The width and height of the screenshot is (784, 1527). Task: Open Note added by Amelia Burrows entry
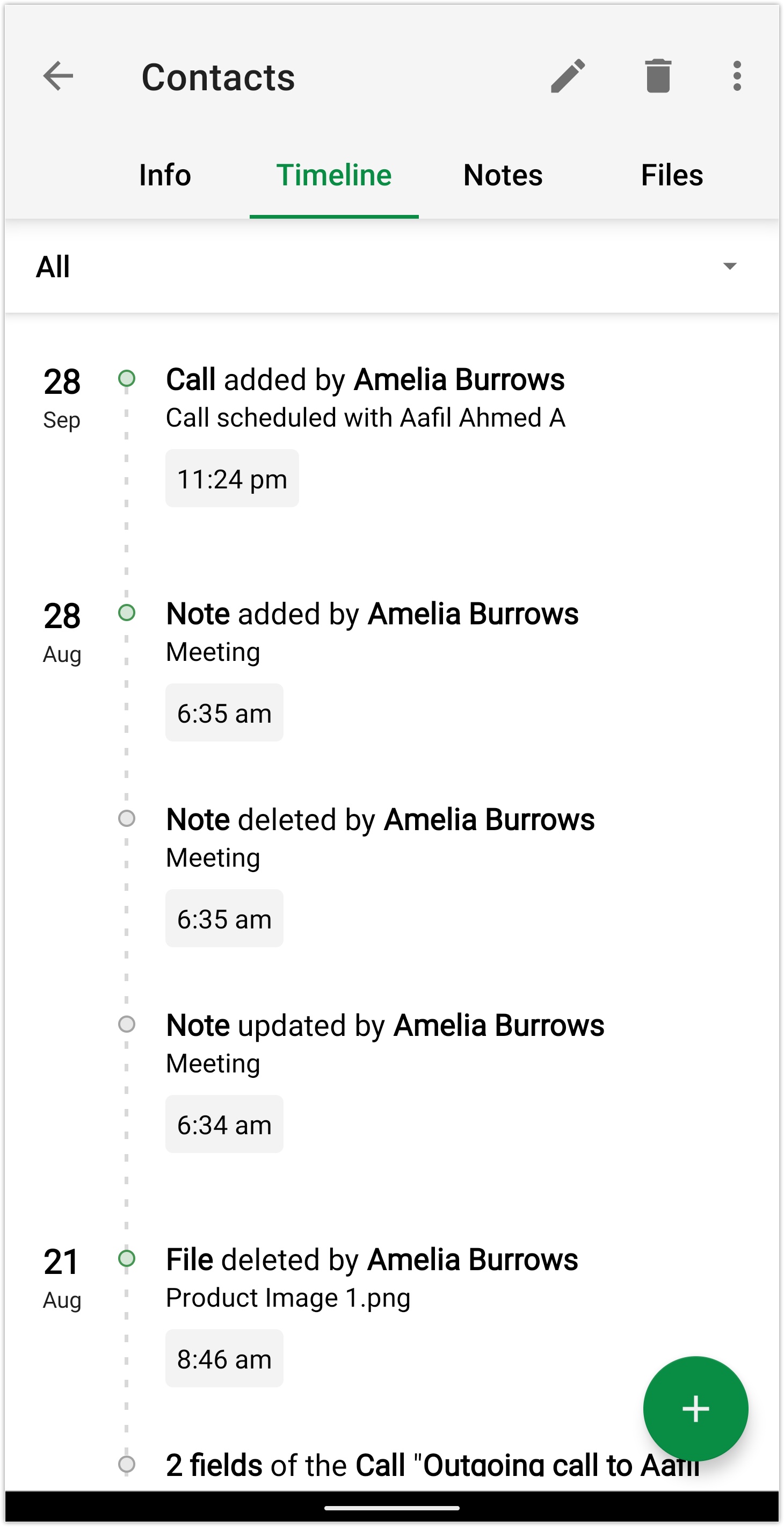click(x=372, y=614)
